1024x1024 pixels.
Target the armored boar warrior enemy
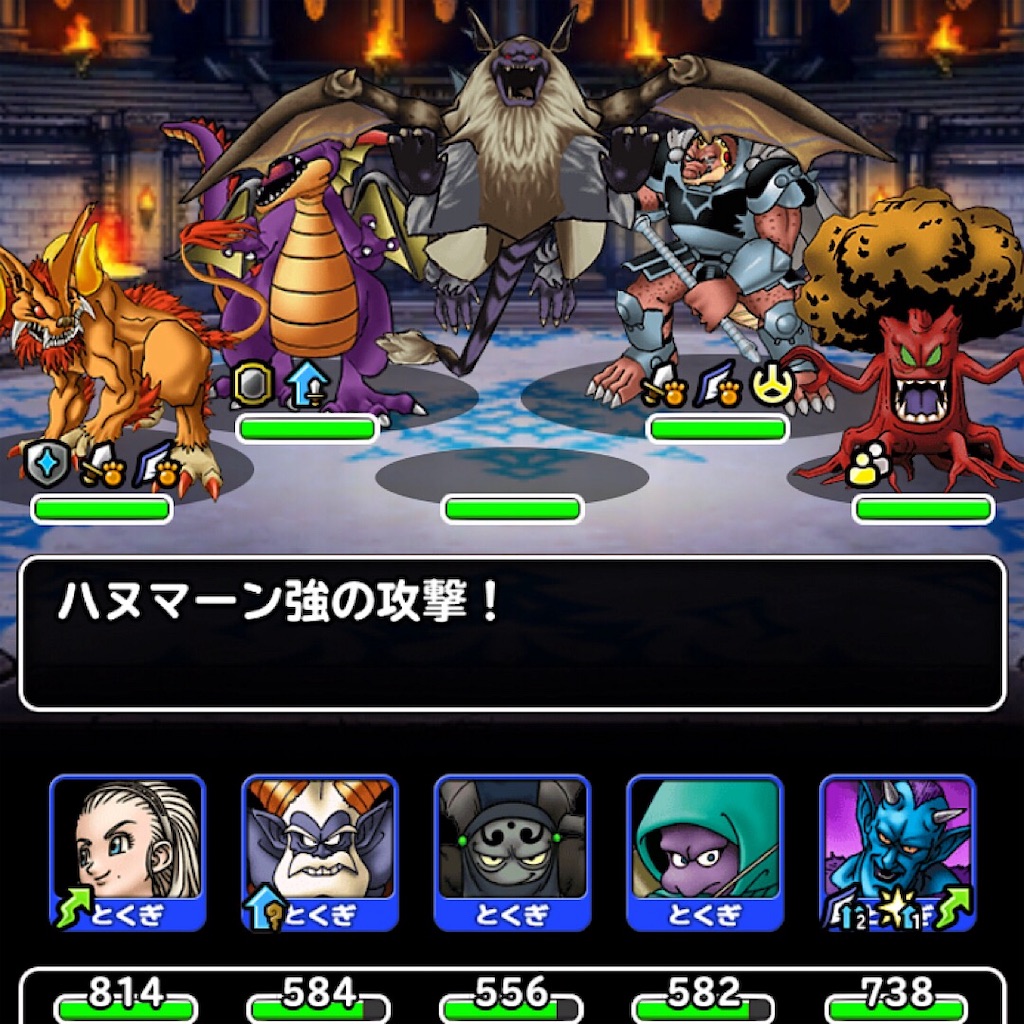(x=718, y=268)
